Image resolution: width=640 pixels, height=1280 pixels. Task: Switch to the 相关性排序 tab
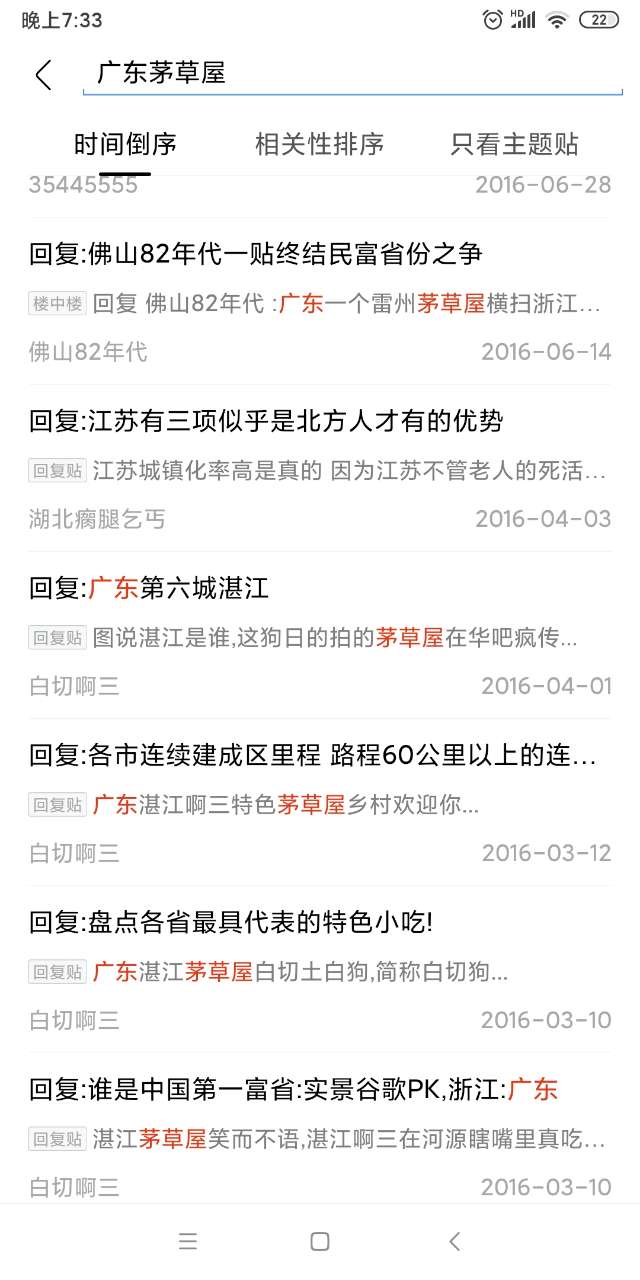[319, 144]
